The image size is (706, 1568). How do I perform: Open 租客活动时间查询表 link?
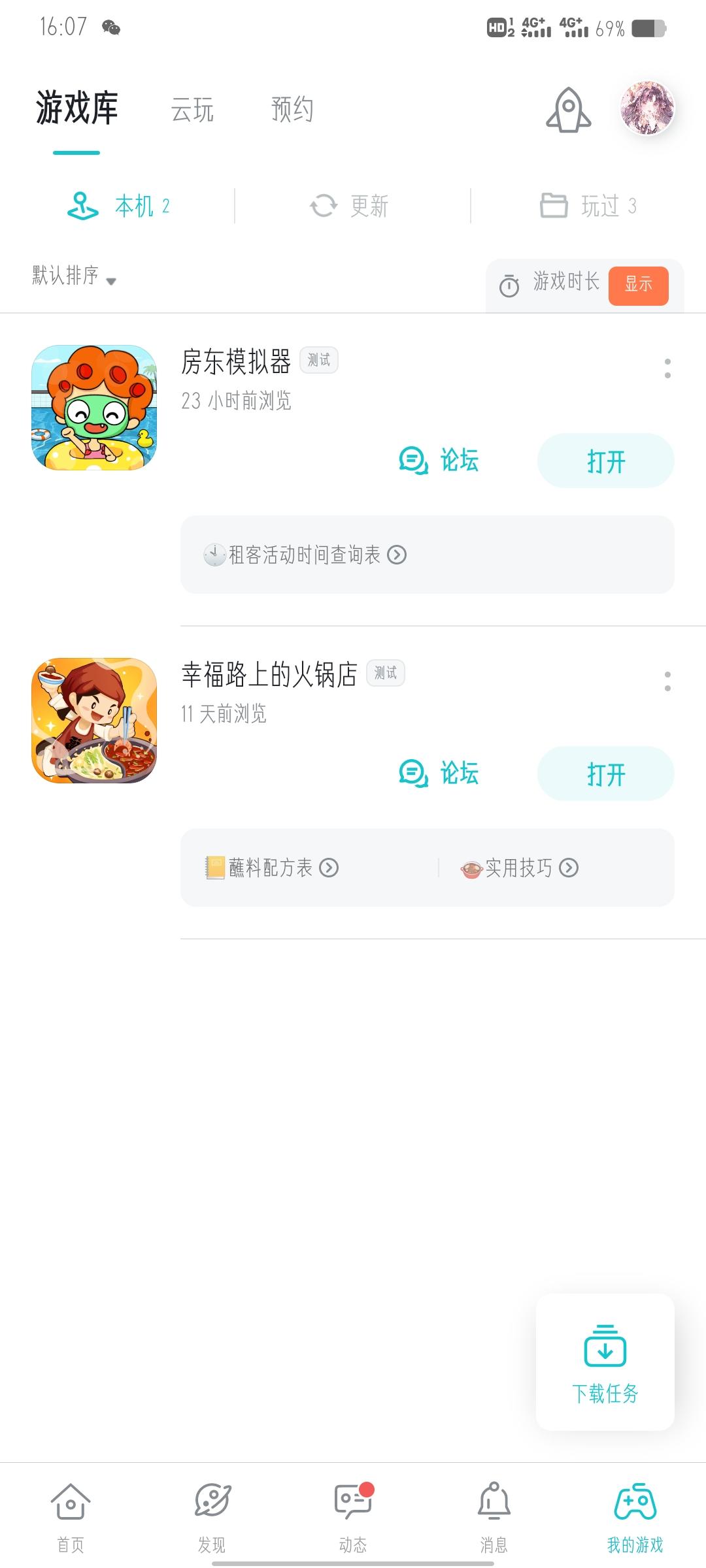(x=305, y=555)
